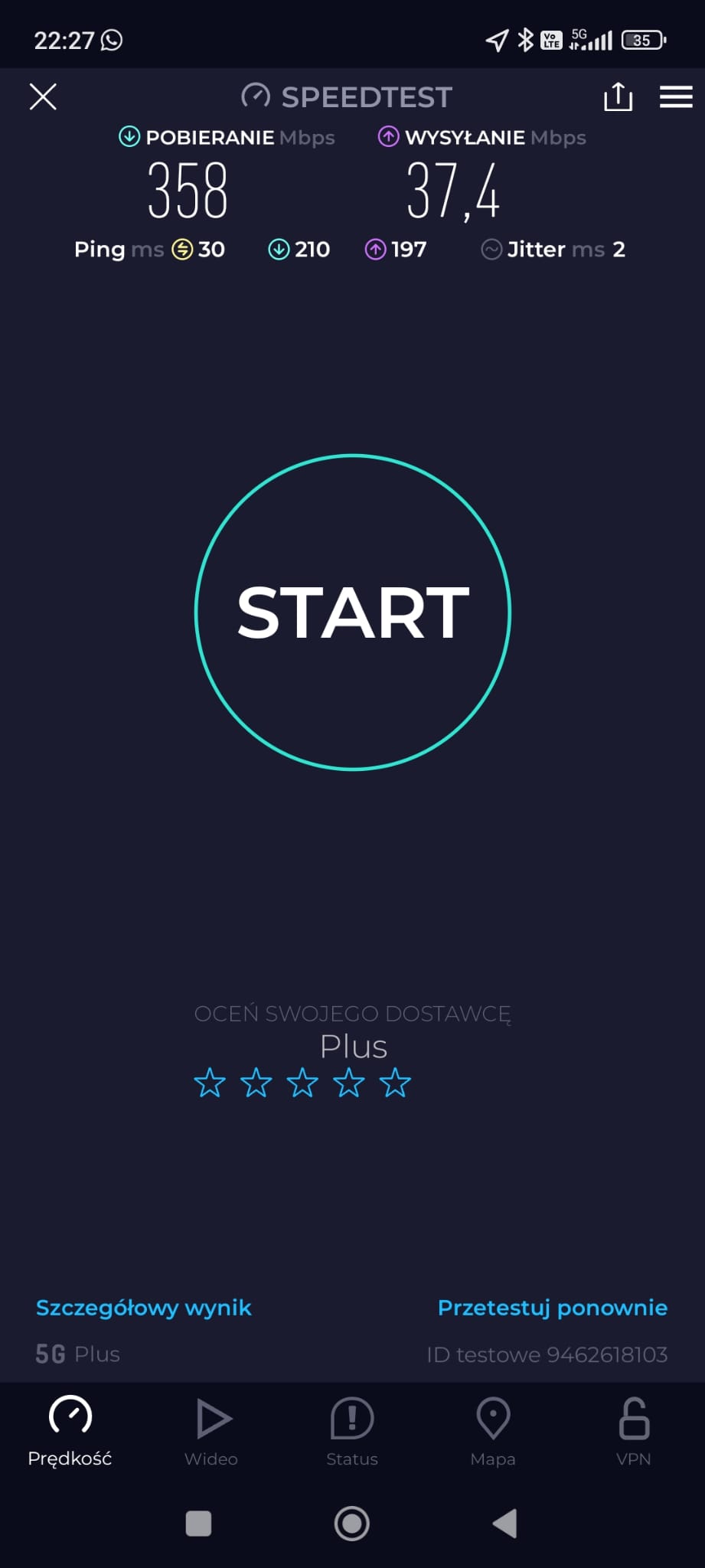The height and width of the screenshot is (1568, 705).
Task: Tap the system home button
Action: tap(352, 1524)
